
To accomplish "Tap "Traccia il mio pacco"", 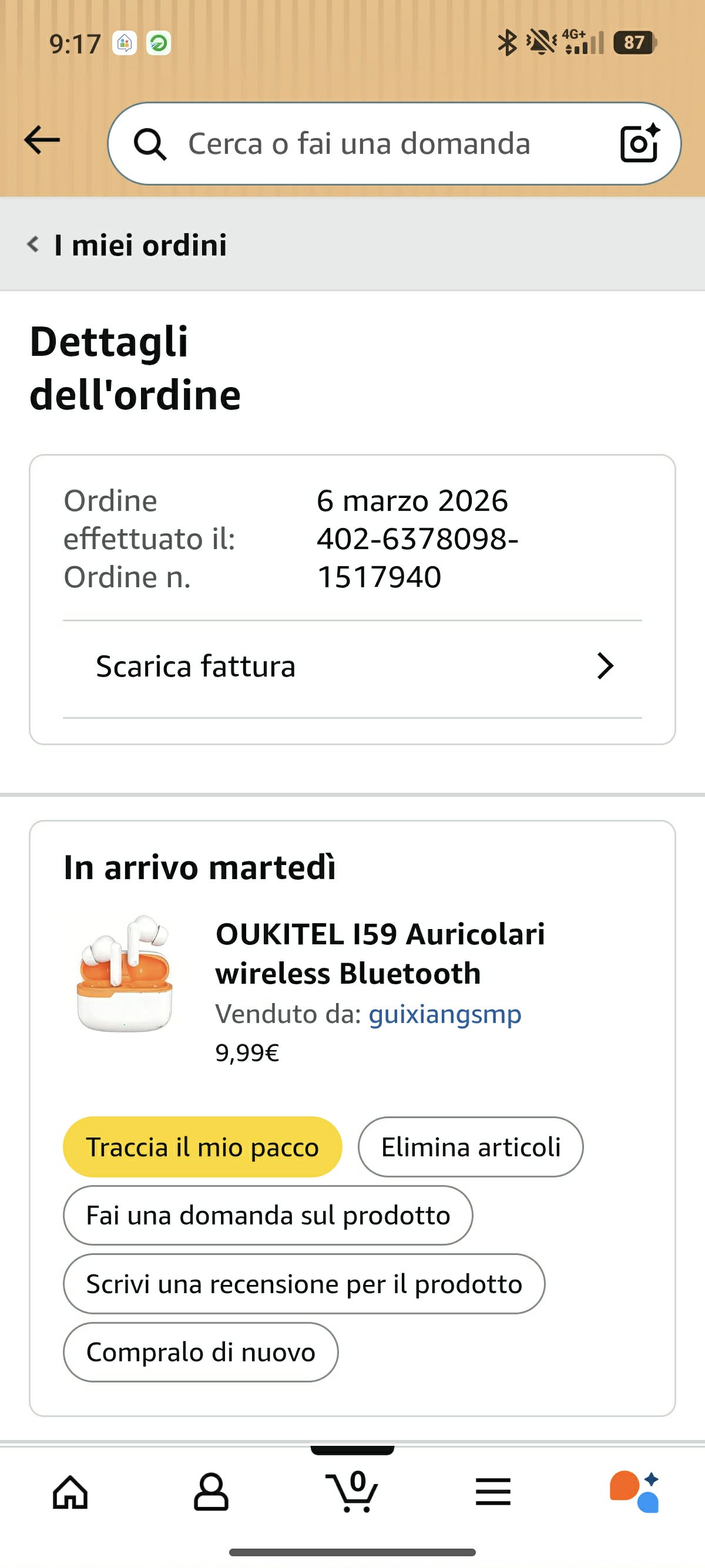I will tap(202, 1147).
